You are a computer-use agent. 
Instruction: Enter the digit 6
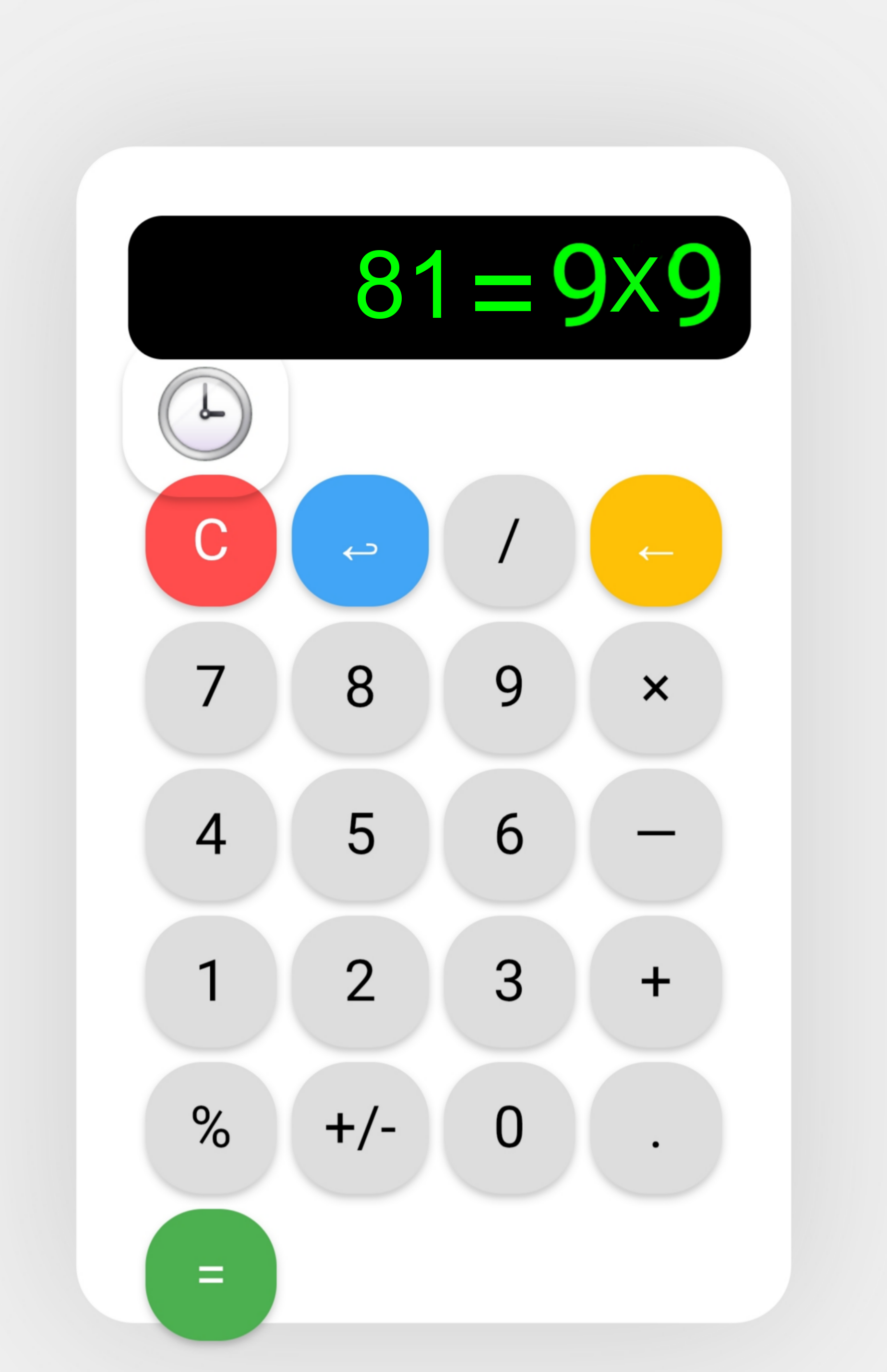point(509,834)
